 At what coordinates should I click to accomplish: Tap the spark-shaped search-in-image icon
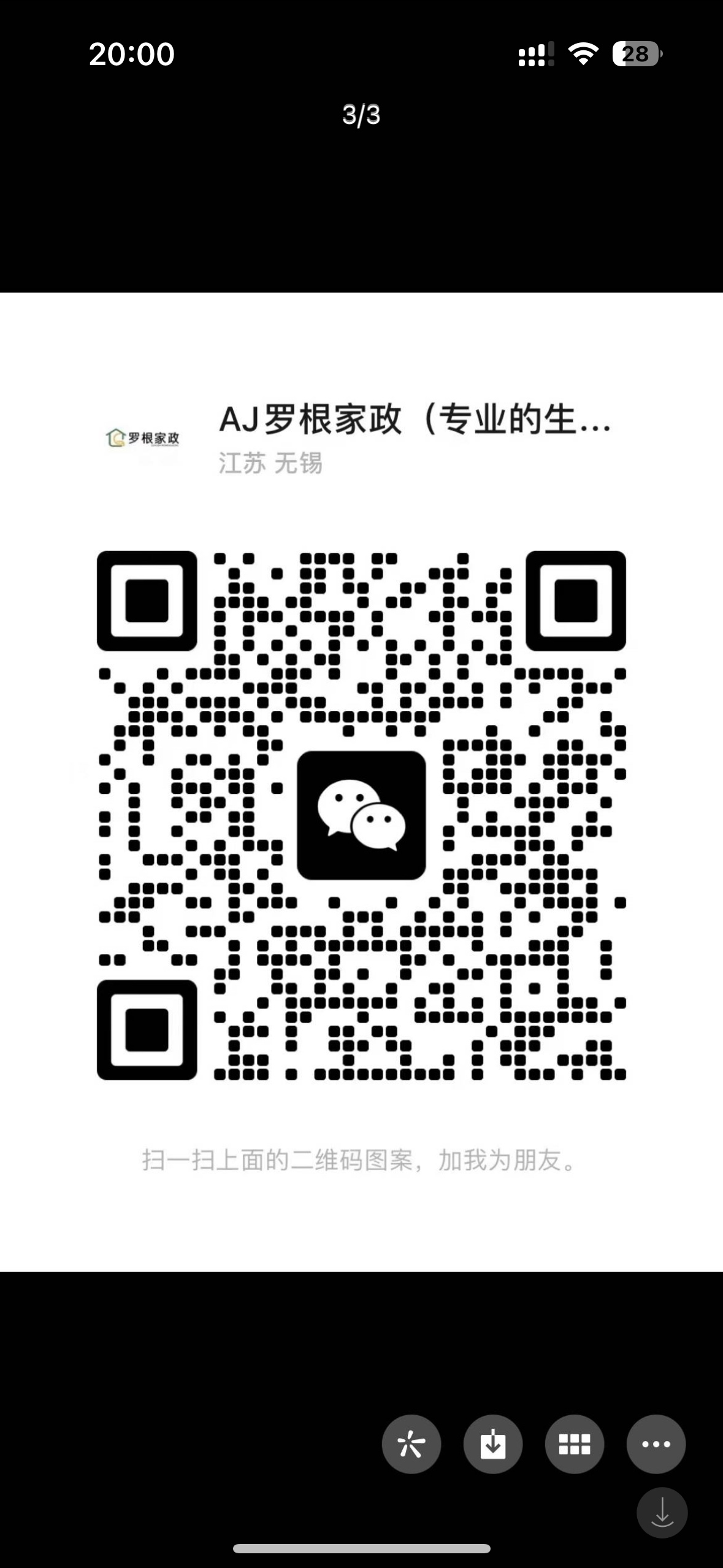click(x=411, y=1444)
